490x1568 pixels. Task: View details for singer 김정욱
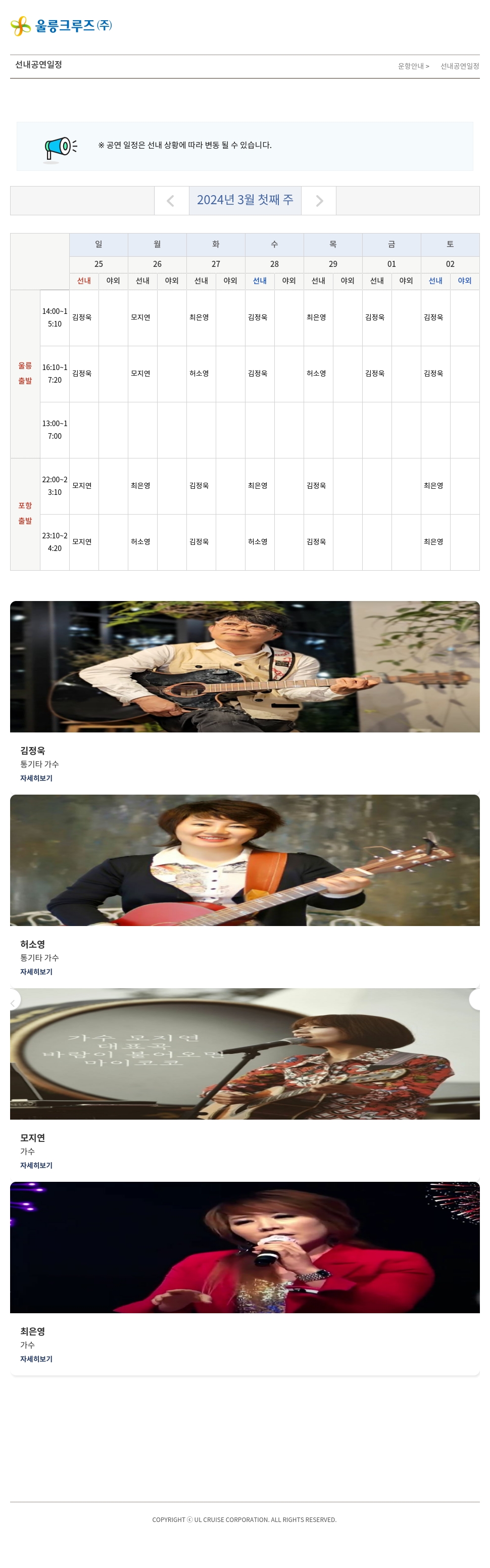[36, 778]
